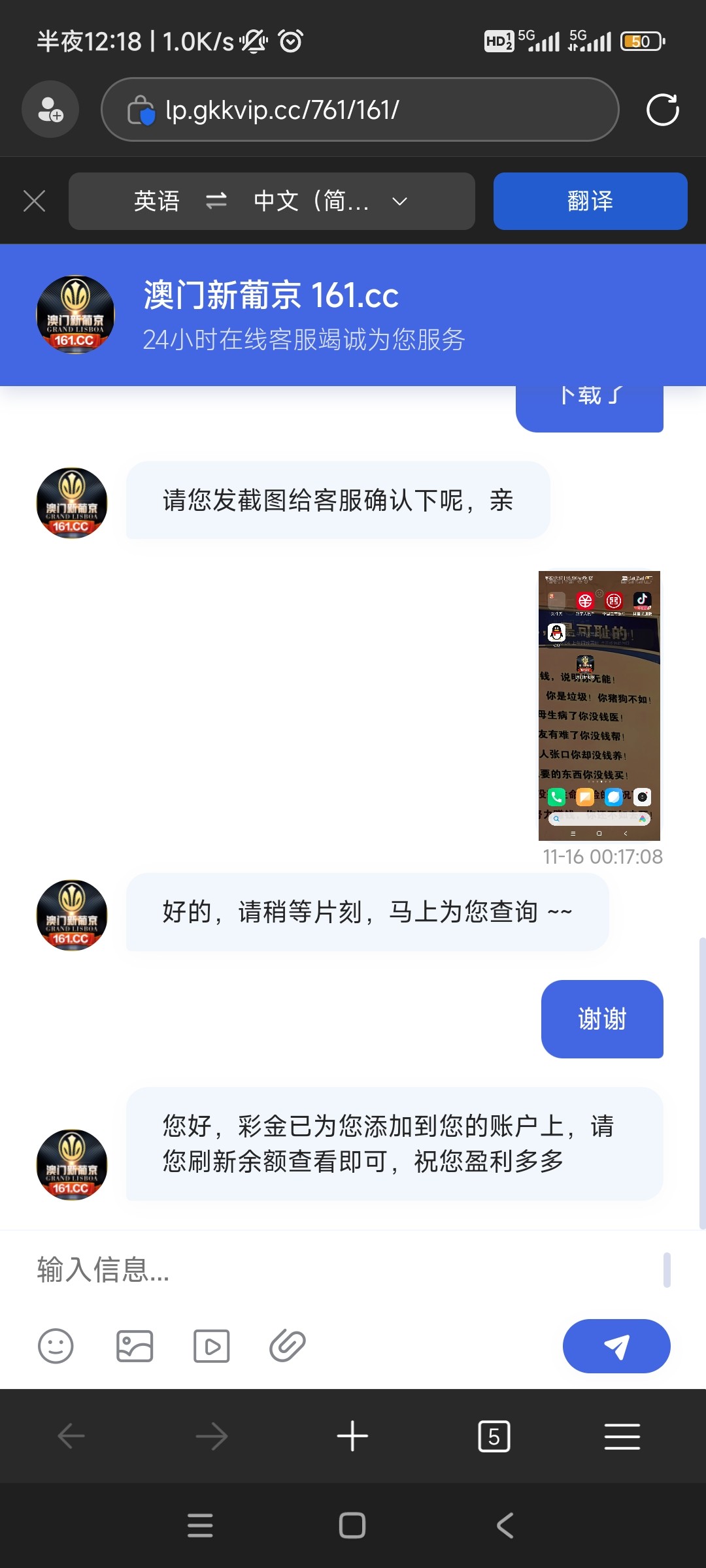Attach a picture from gallery
This screenshot has height=1568, width=706.
coord(135,1346)
